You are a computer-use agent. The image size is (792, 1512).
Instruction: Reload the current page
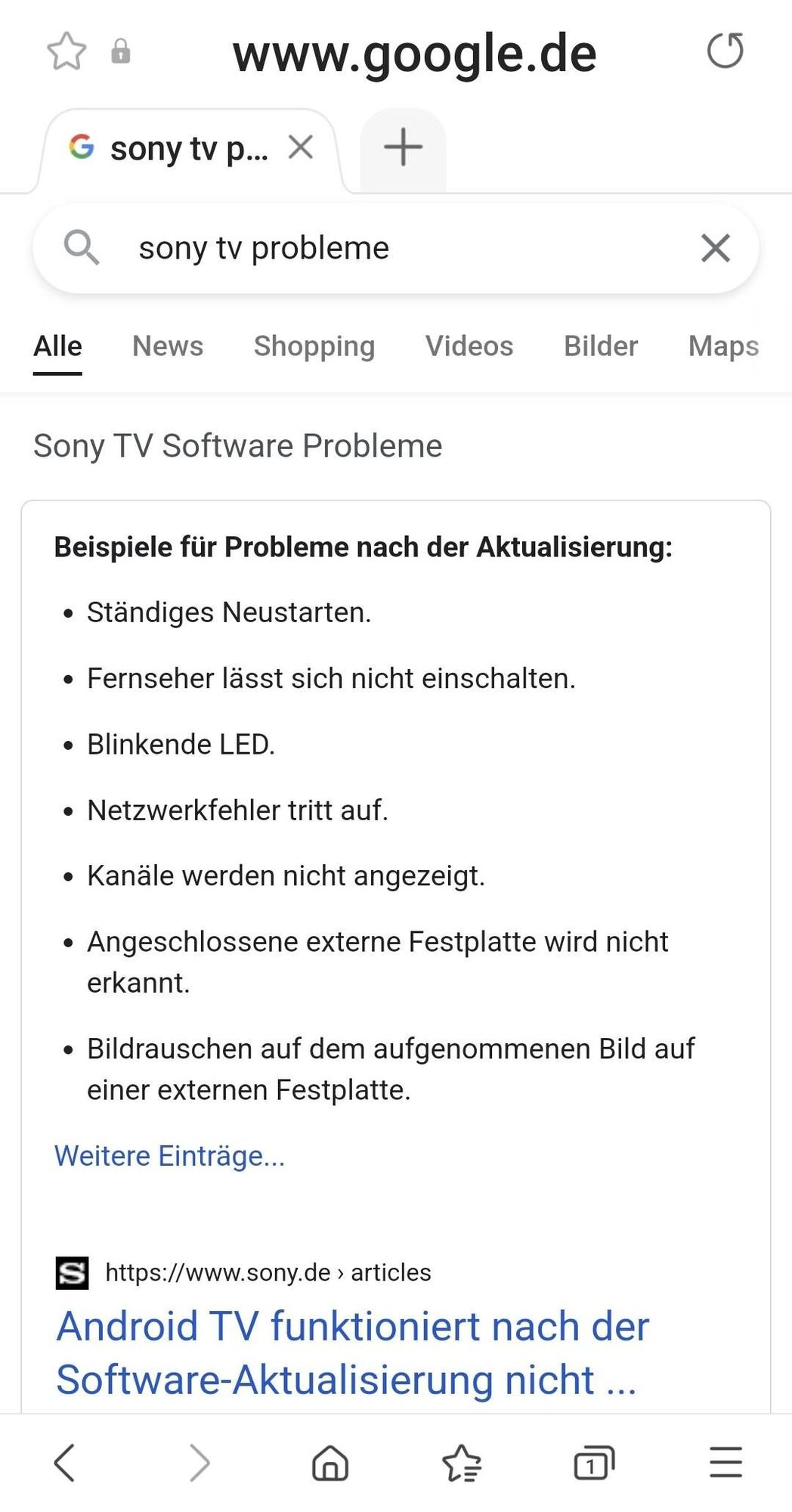click(725, 51)
